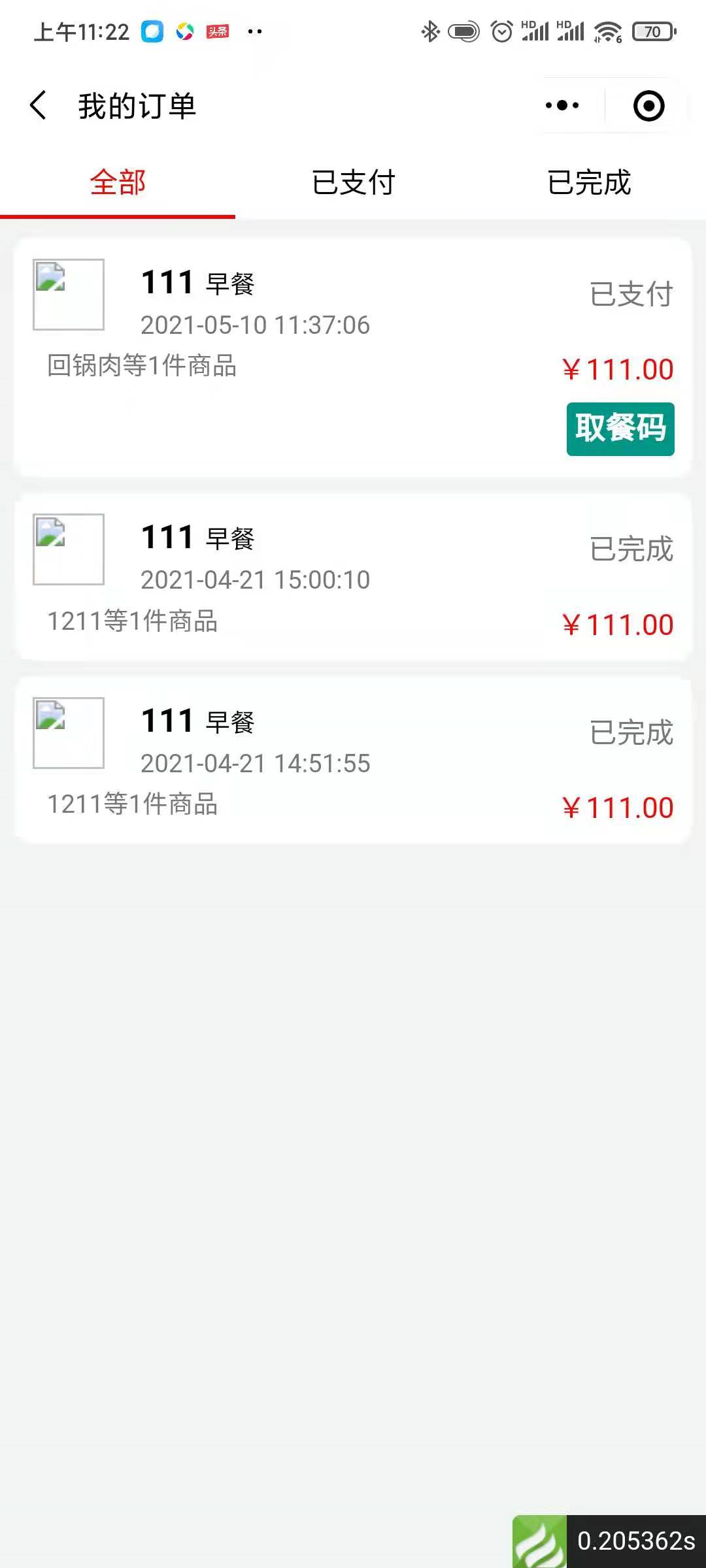Open the 2021-05-10 order details
The width and height of the screenshot is (706, 1568).
pyautogui.click(x=255, y=325)
